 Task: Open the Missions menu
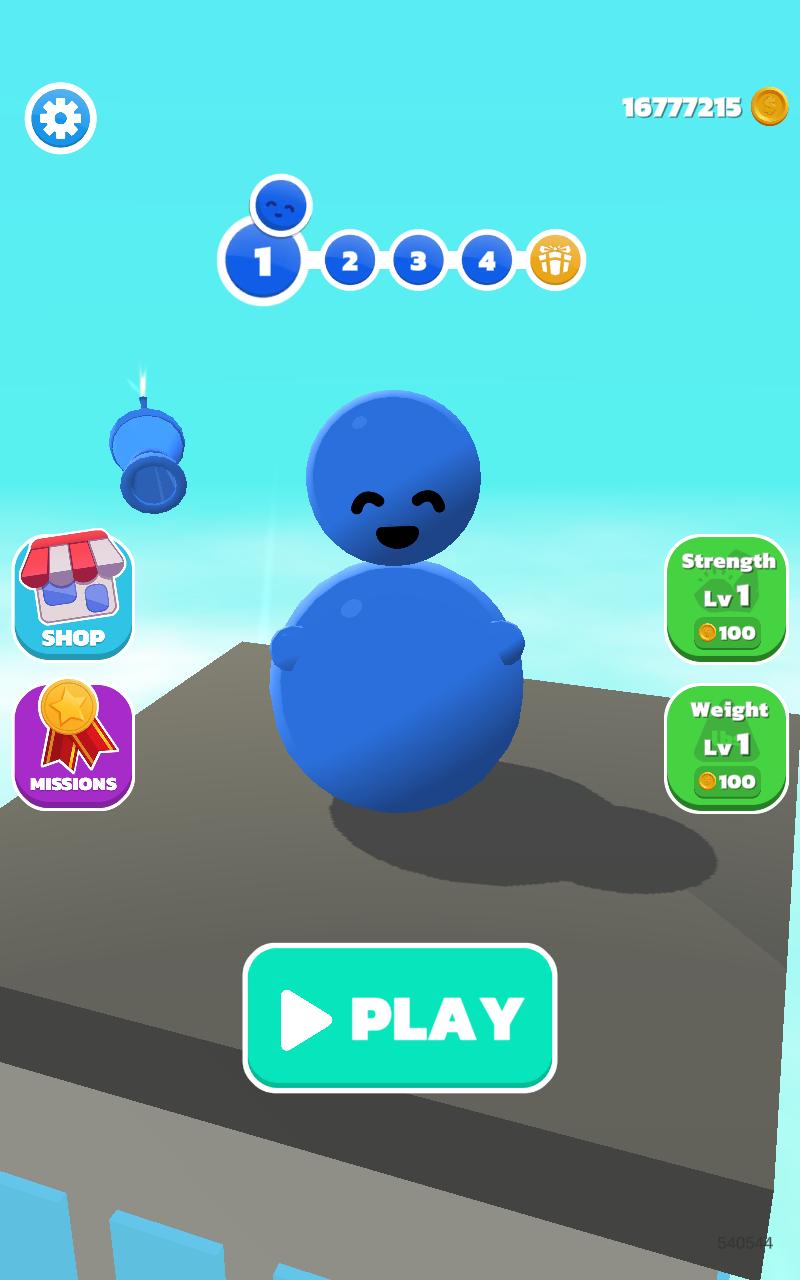click(73, 745)
